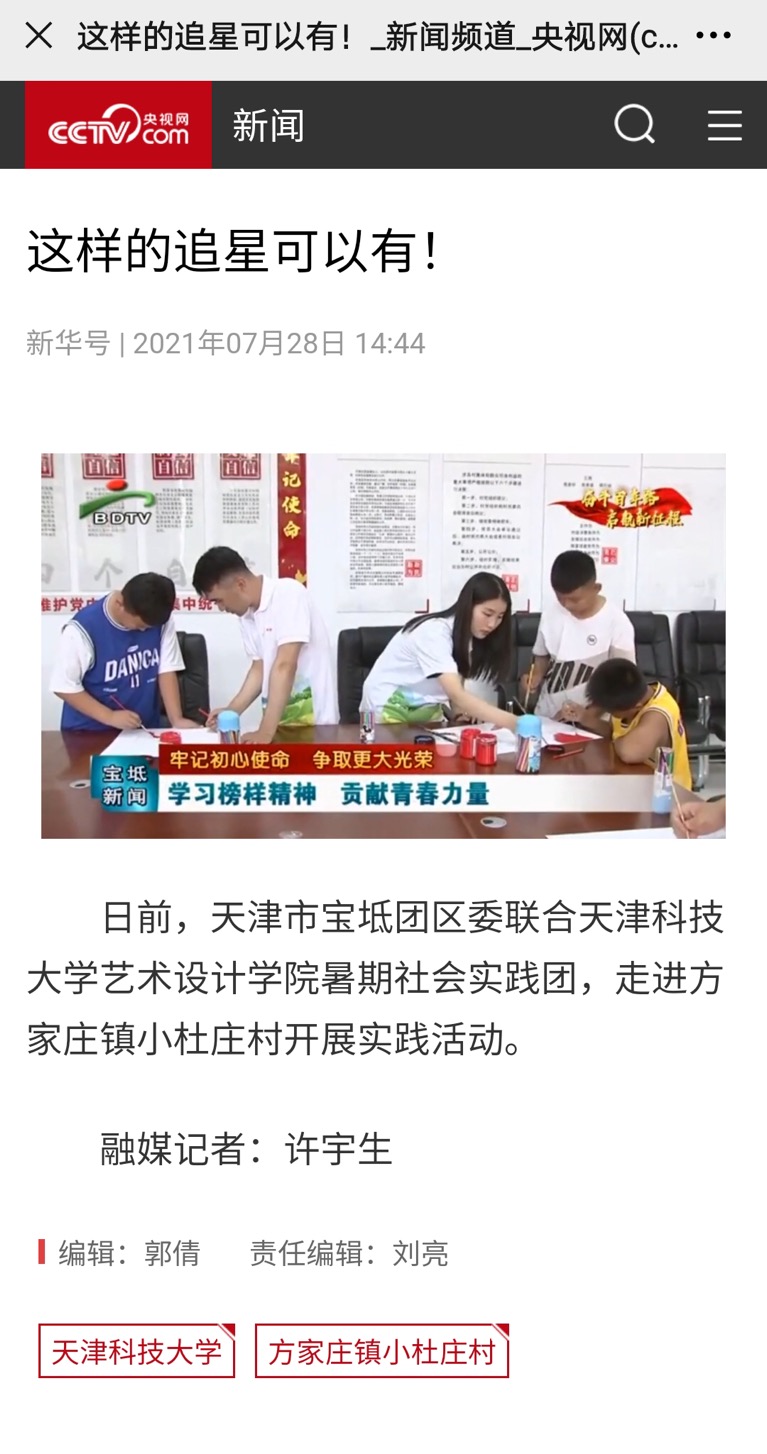This screenshot has height=1454, width=767.
Task: Search the news site
Action: 634,125
